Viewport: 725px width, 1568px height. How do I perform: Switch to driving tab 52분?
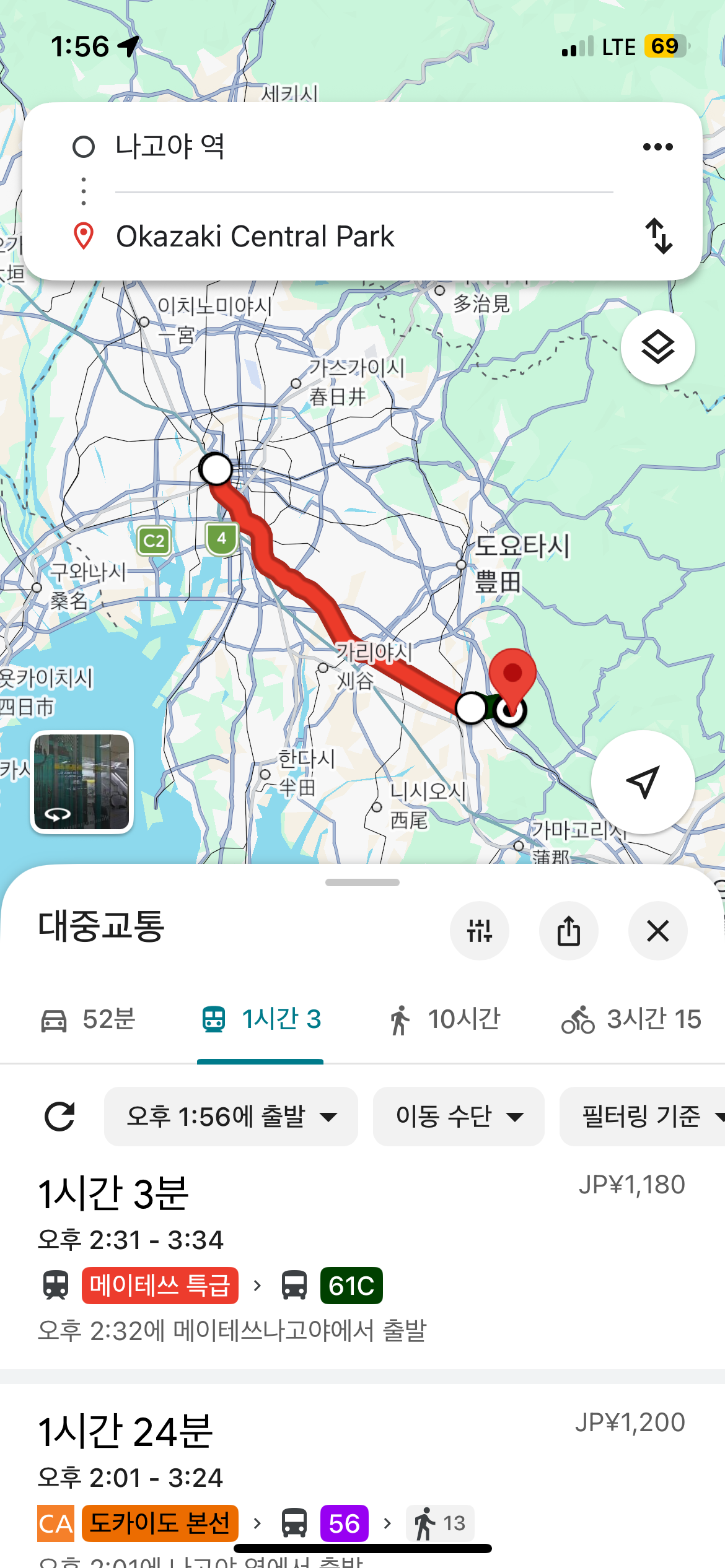click(x=88, y=1020)
